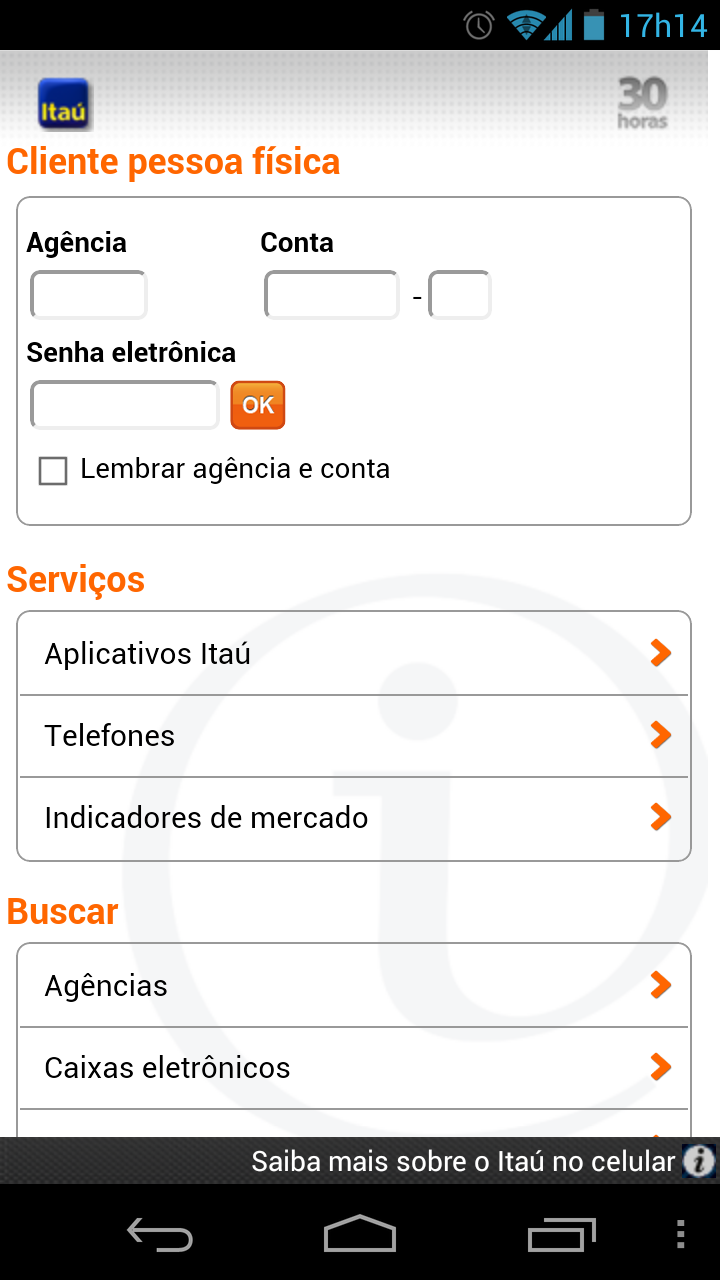The image size is (720, 1280).
Task: Tick the checkbox under the password field
Action: (53, 470)
